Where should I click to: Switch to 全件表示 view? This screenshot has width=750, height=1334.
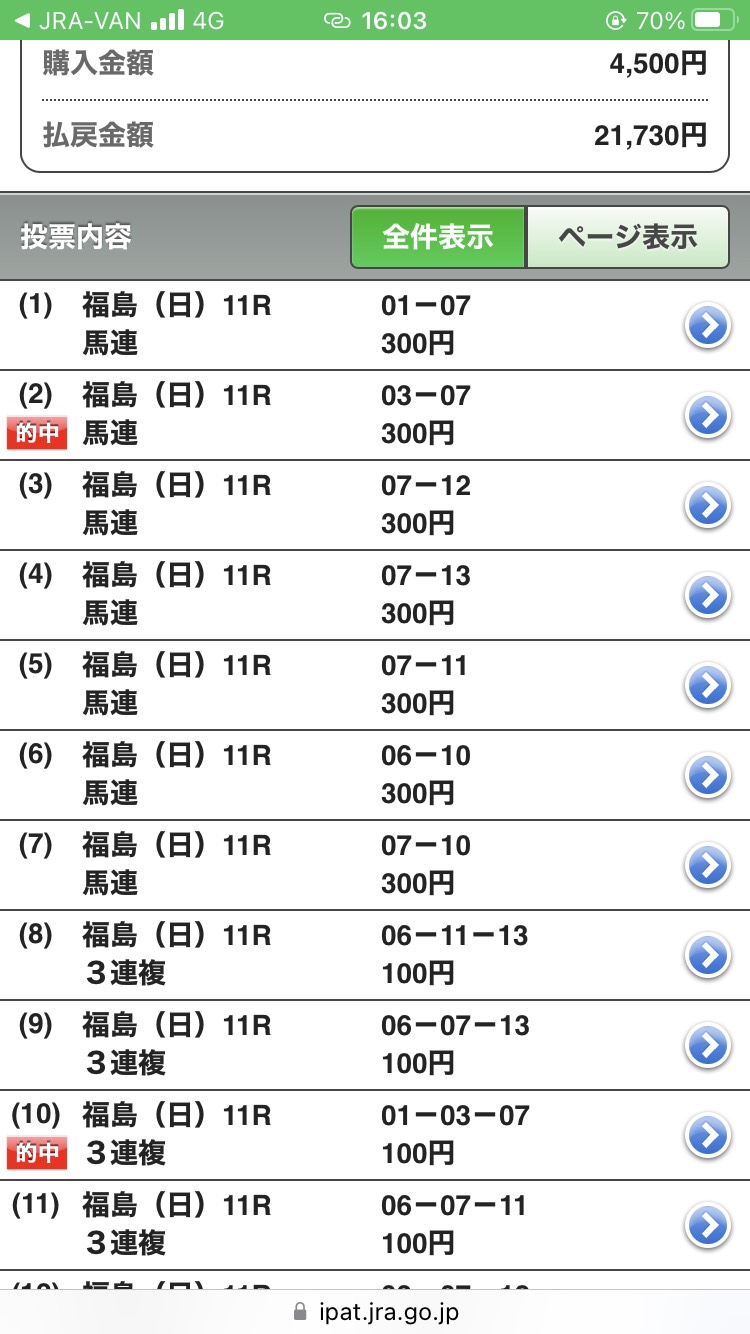click(438, 237)
